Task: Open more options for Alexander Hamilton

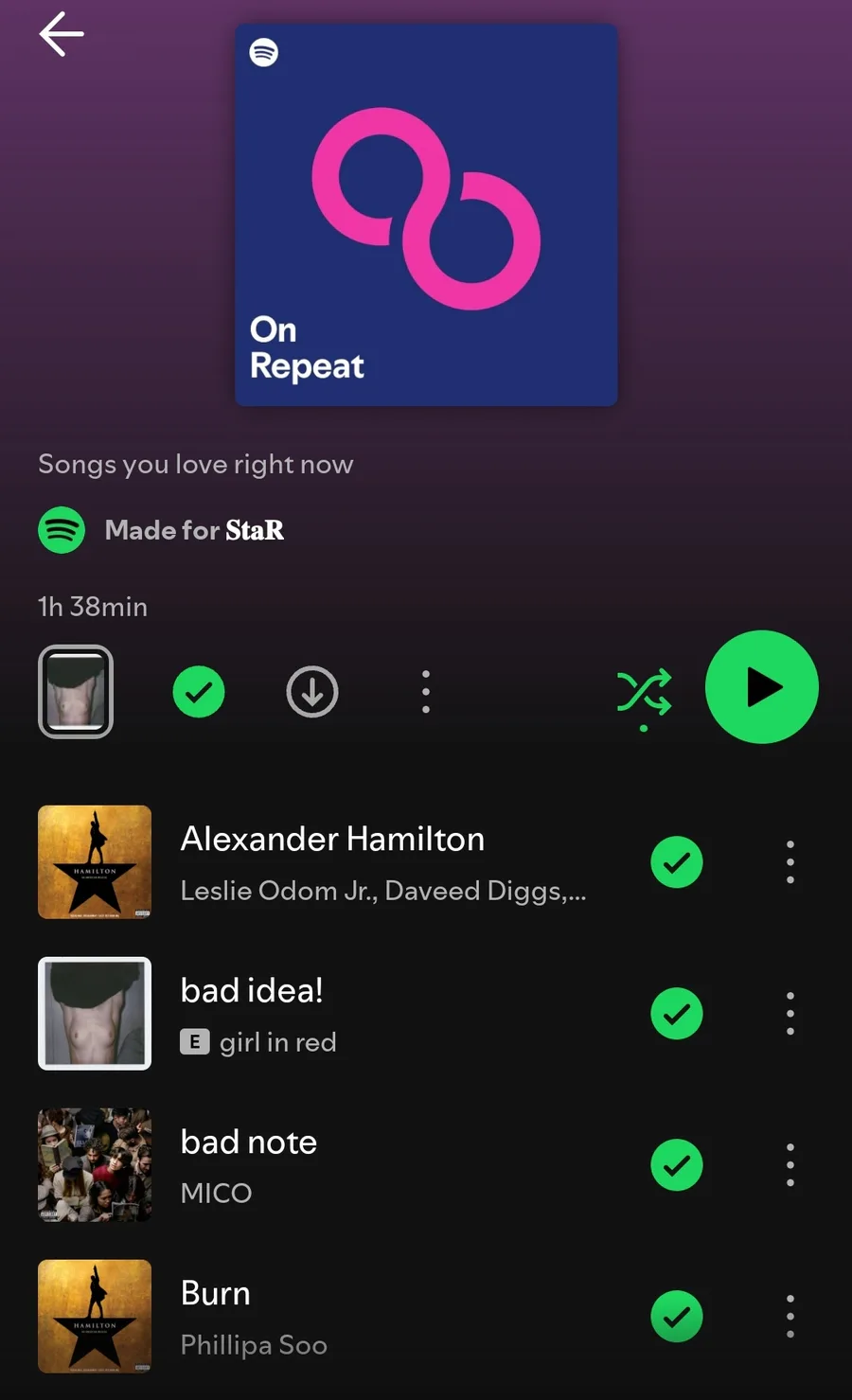Action: (x=790, y=862)
